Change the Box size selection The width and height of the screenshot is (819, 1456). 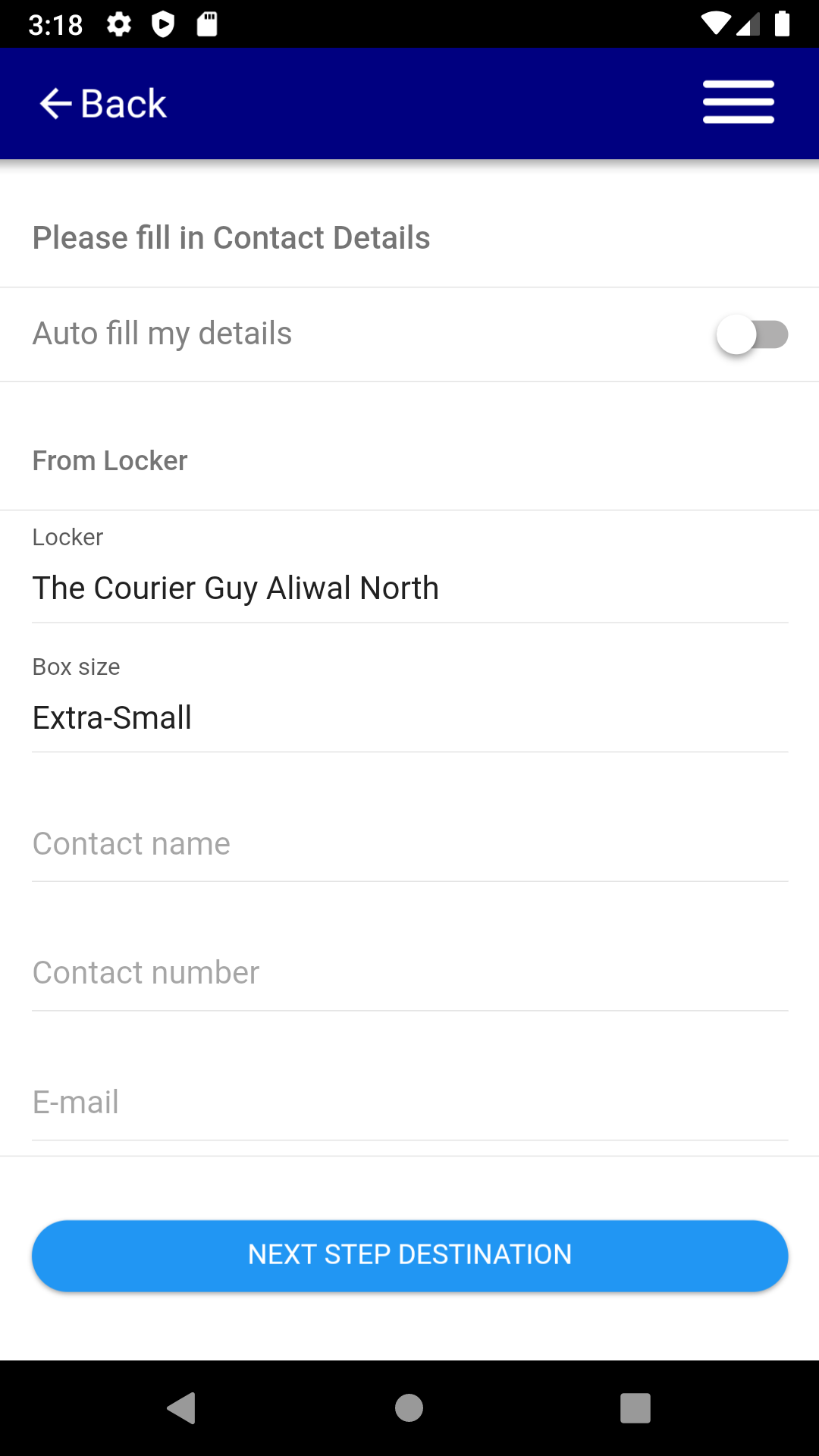[409, 717]
